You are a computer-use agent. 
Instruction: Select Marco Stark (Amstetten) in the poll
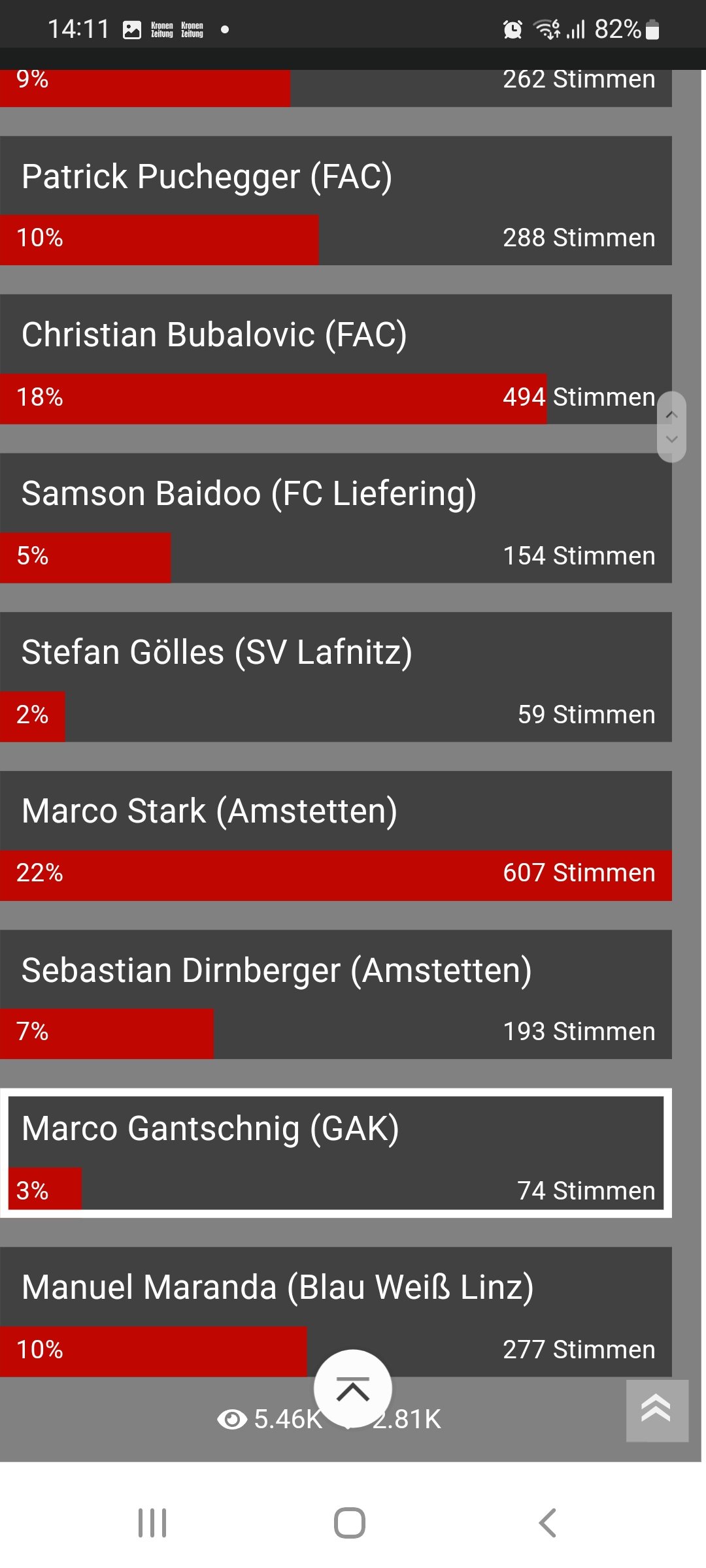pyautogui.click(x=336, y=836)
